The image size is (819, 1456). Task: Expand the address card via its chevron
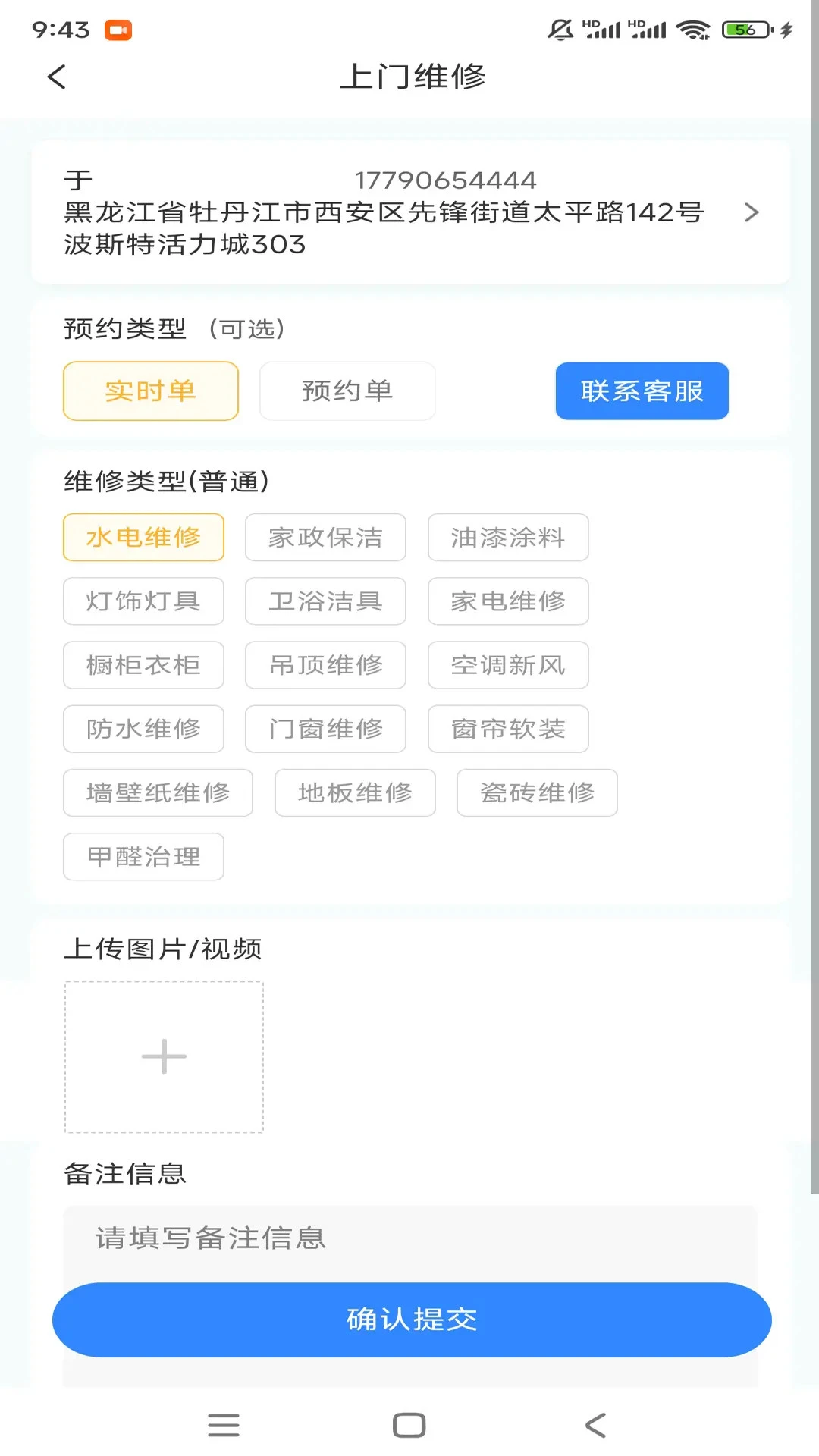pyautogui.click(x=752, y=213)
